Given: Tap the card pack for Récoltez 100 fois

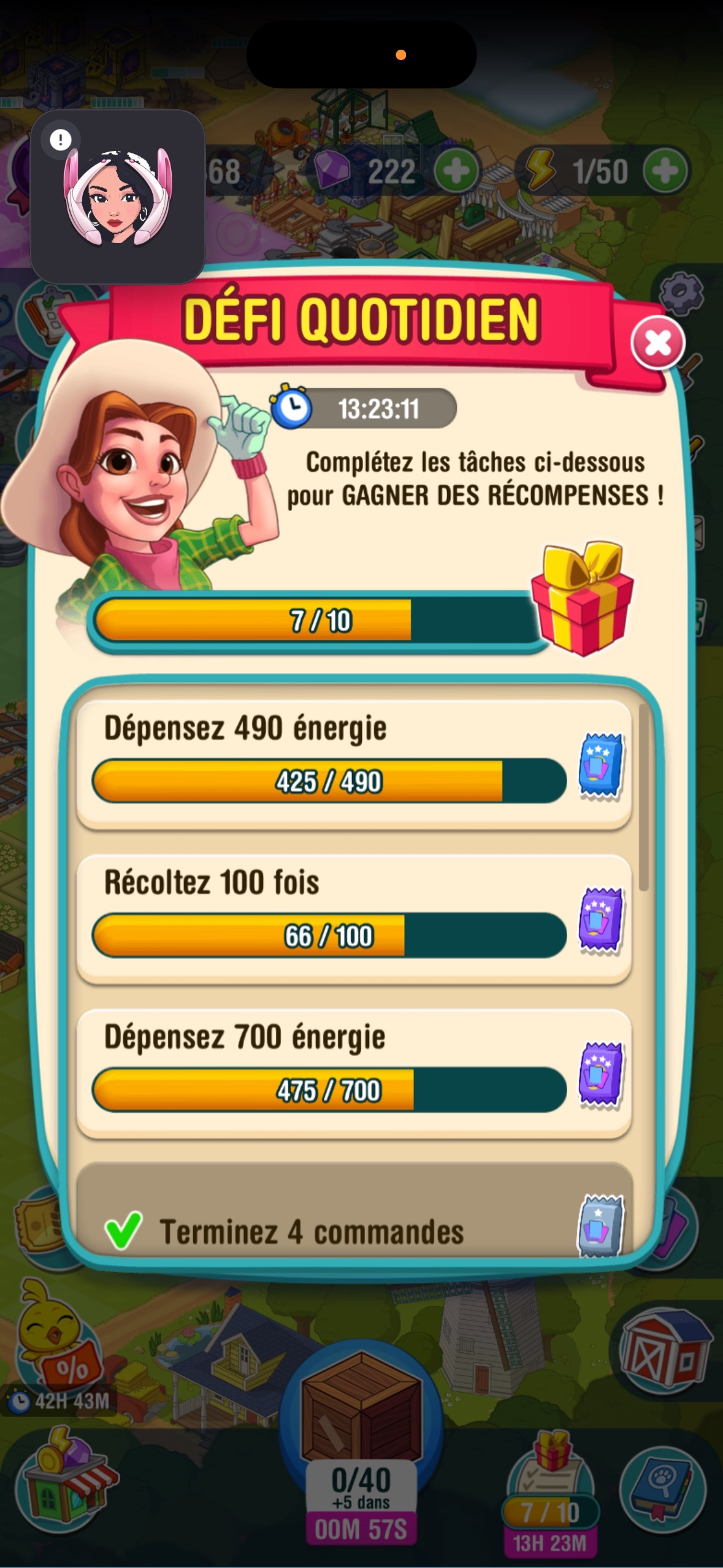Looking at the screenshot, I should (x=600, y=921).
